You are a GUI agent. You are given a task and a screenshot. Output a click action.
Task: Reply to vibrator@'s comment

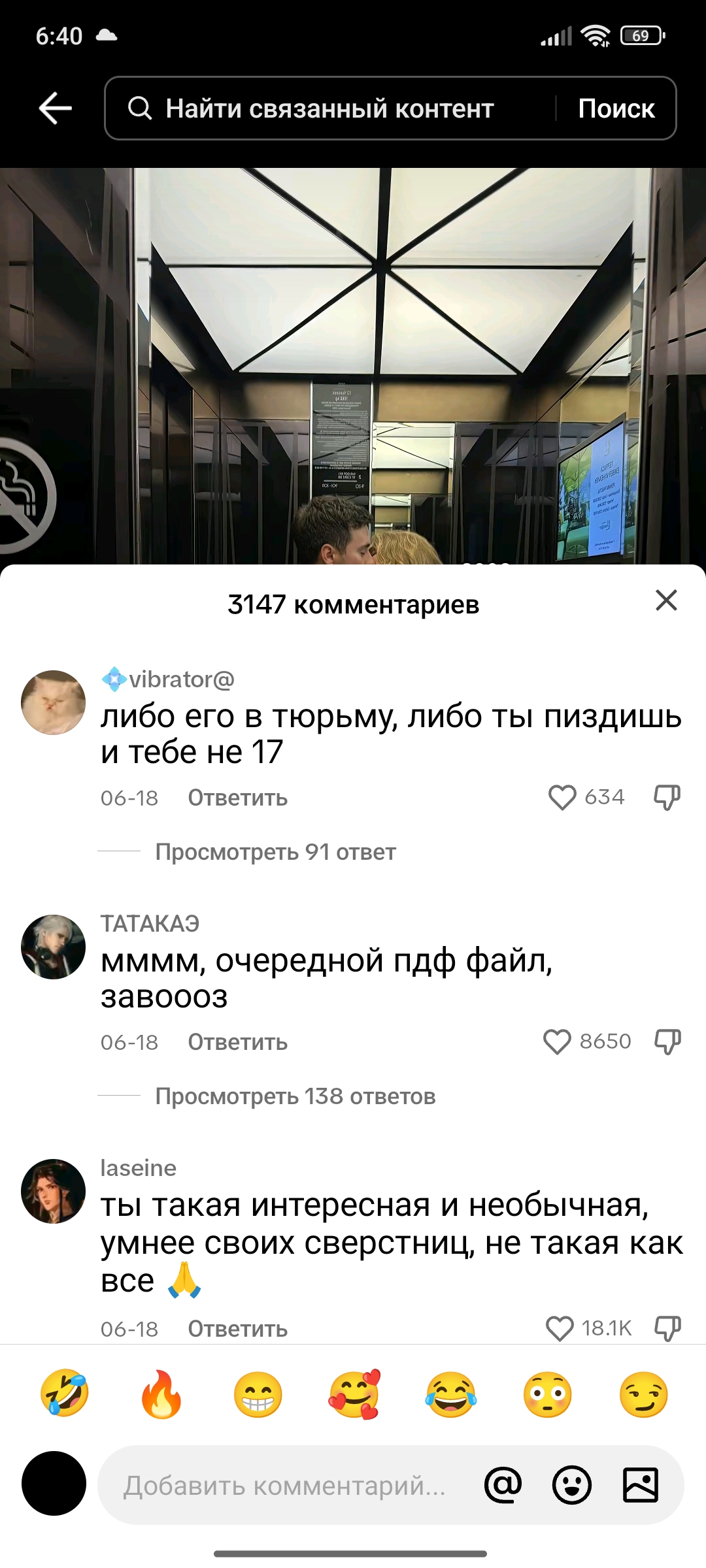(238, 798)
